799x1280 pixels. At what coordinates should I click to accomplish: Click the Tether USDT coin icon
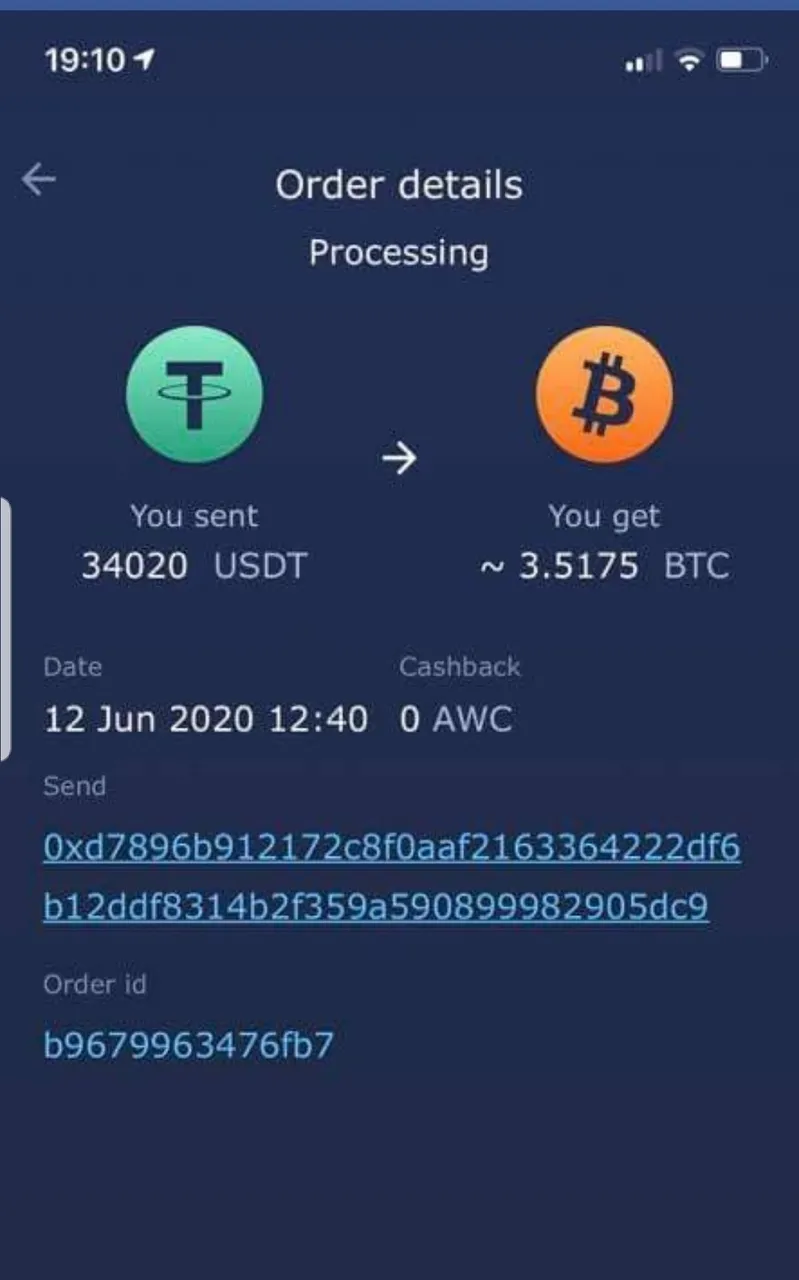(195, 393)
